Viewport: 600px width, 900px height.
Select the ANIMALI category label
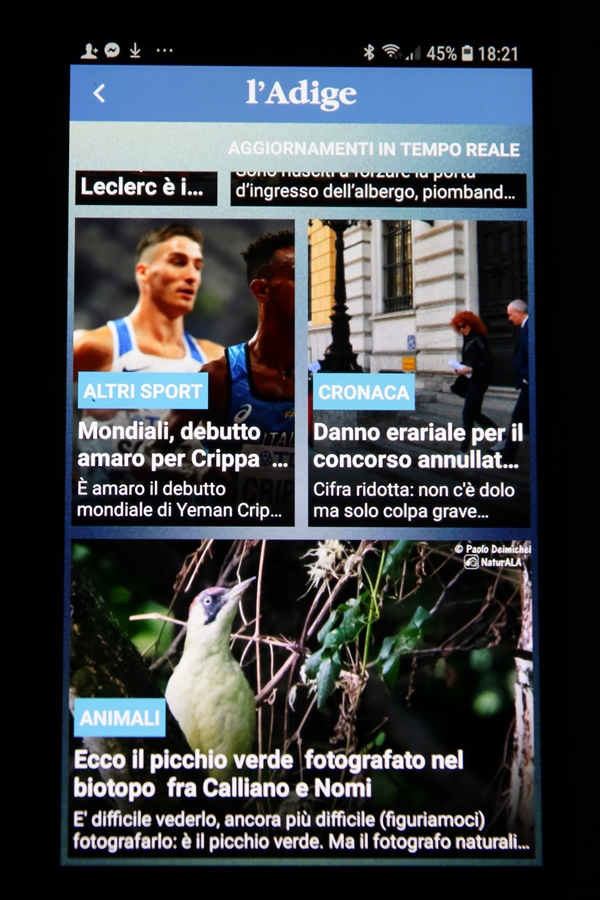[120, 718]
